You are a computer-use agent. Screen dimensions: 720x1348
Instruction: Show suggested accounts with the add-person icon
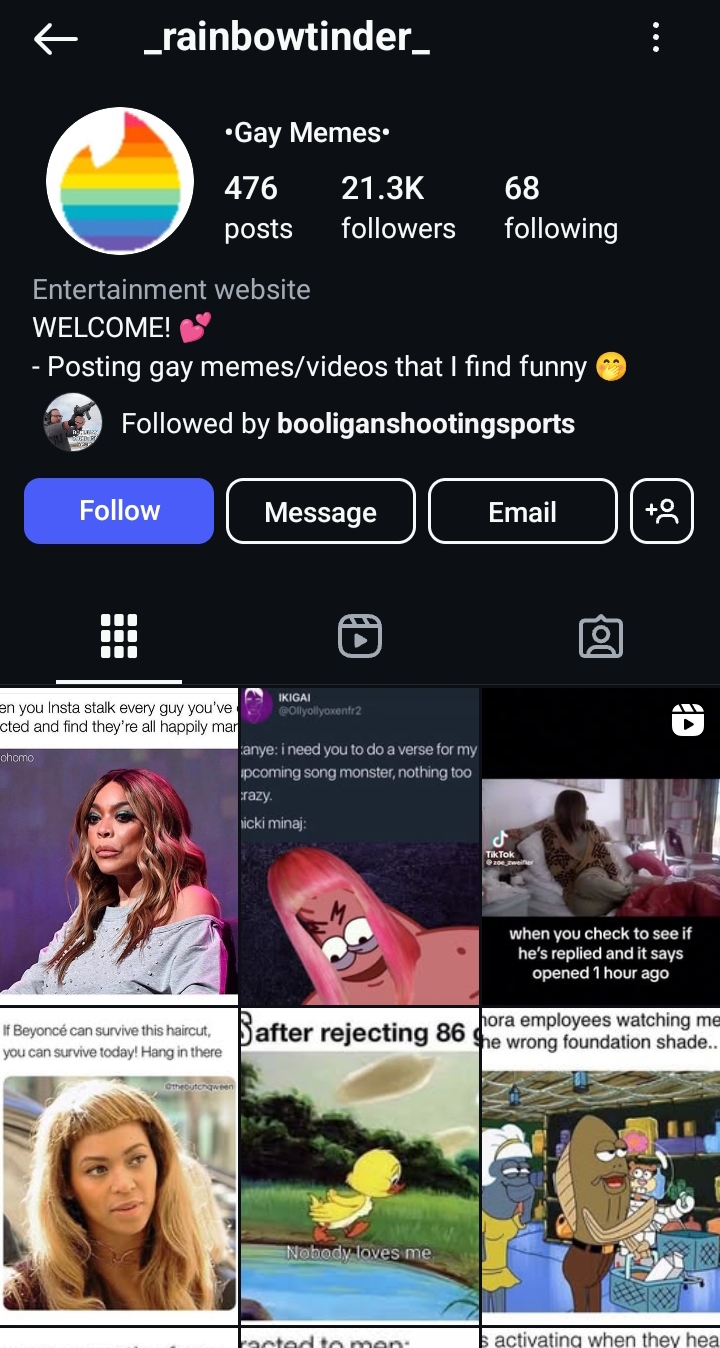(662, 511)
